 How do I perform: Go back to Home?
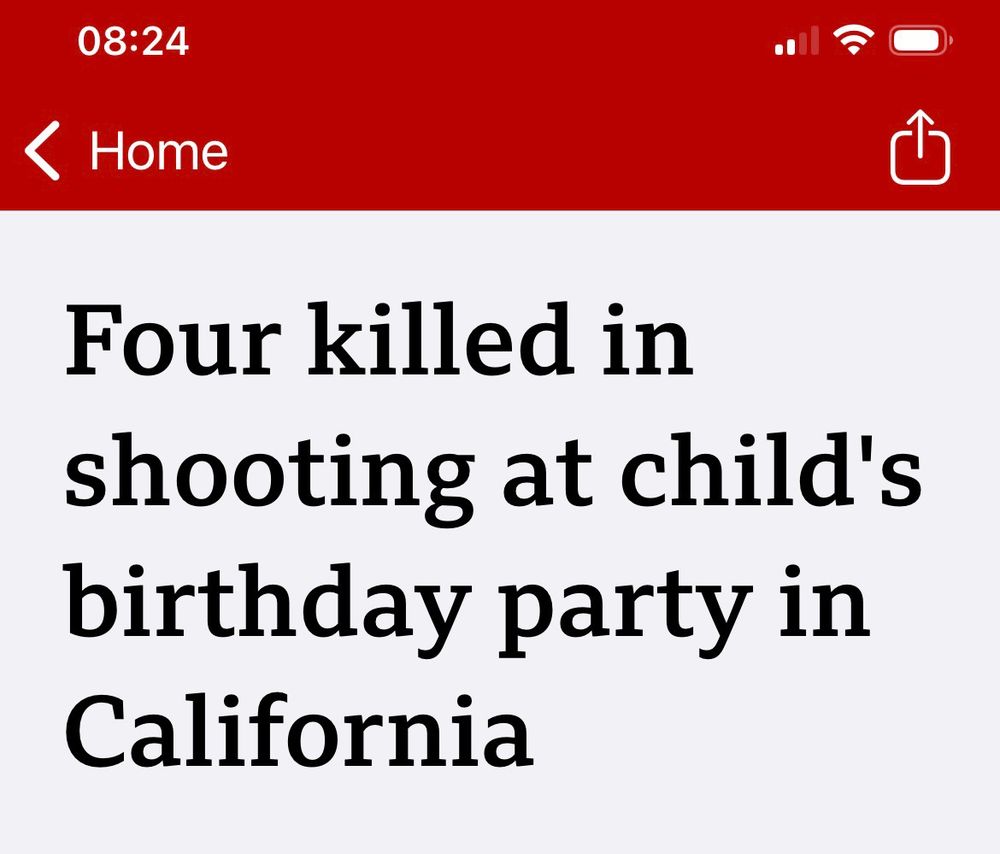point(127,152)
